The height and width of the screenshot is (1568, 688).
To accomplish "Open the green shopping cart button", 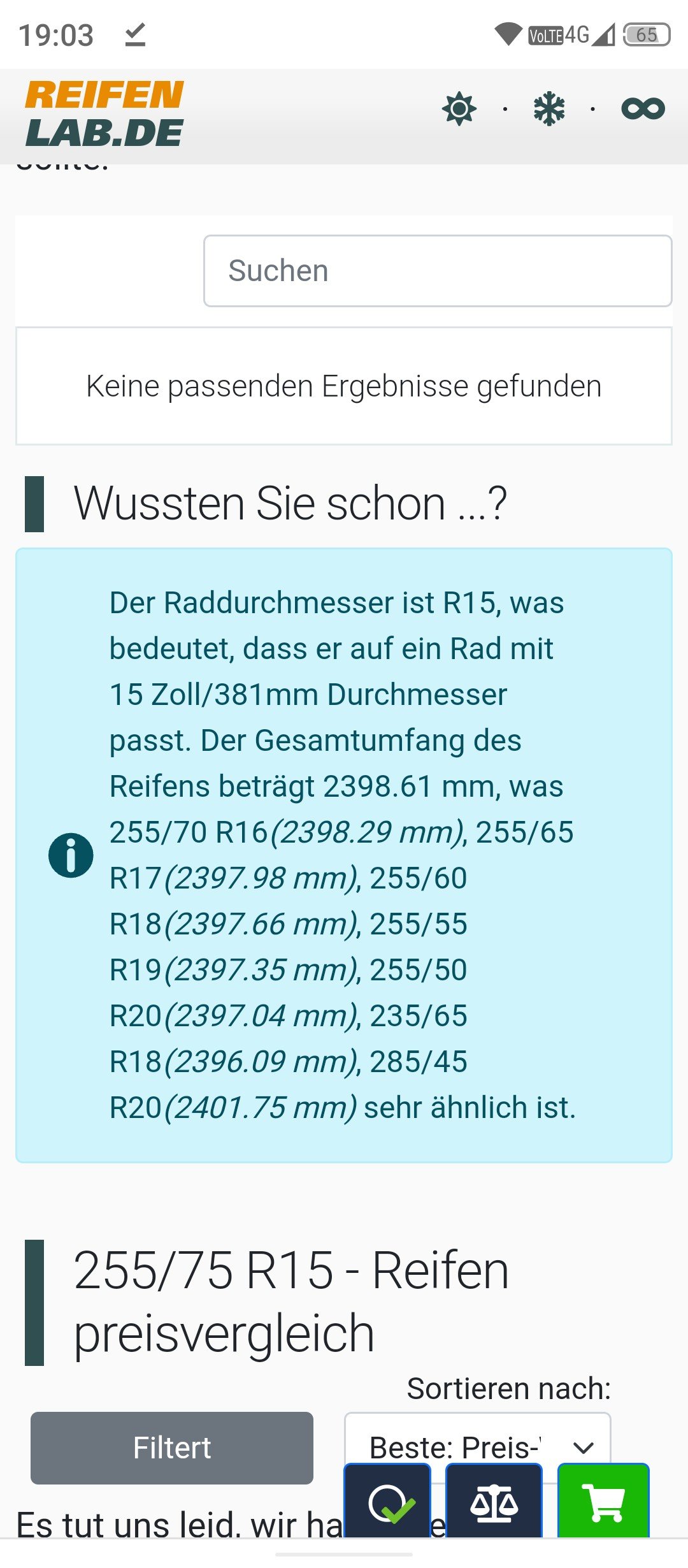I will (603, 1502).
